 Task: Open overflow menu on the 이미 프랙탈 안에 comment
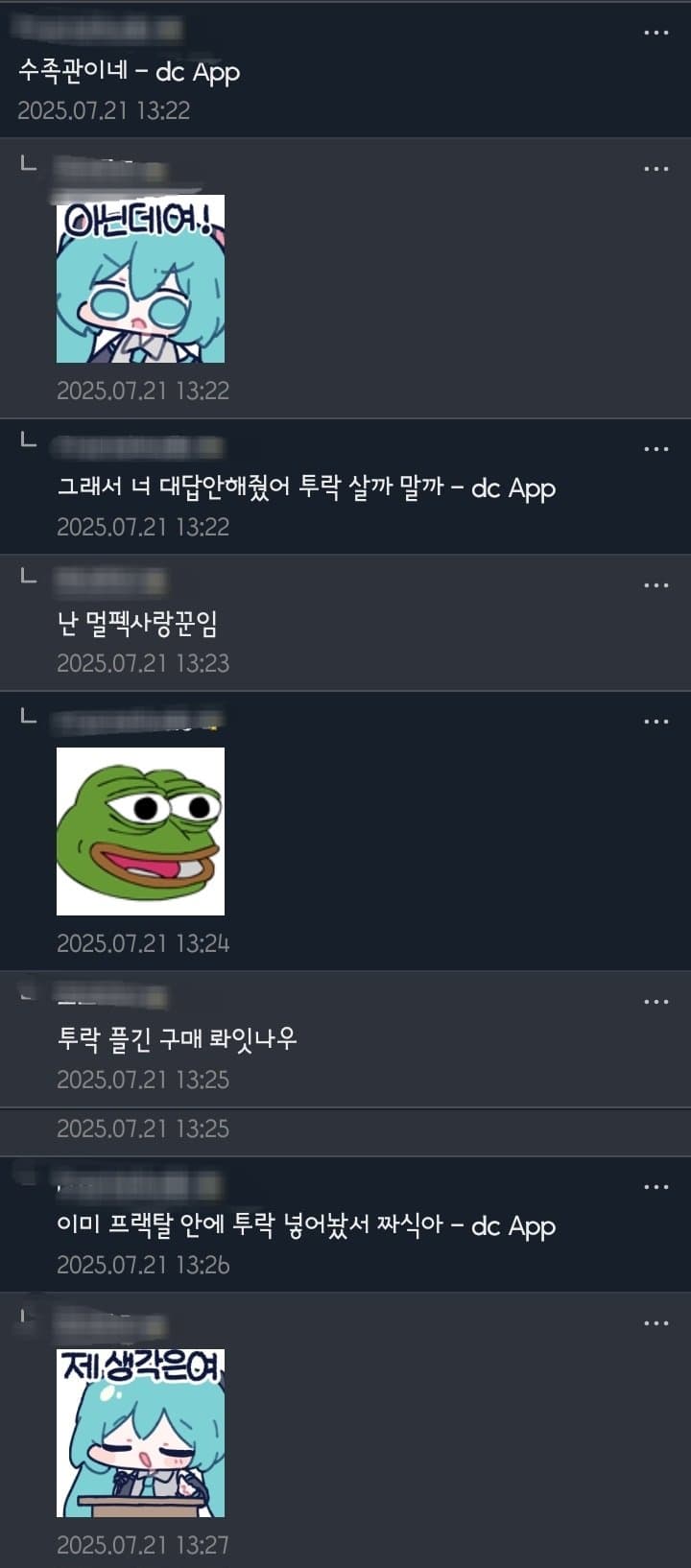point(656,1187)
